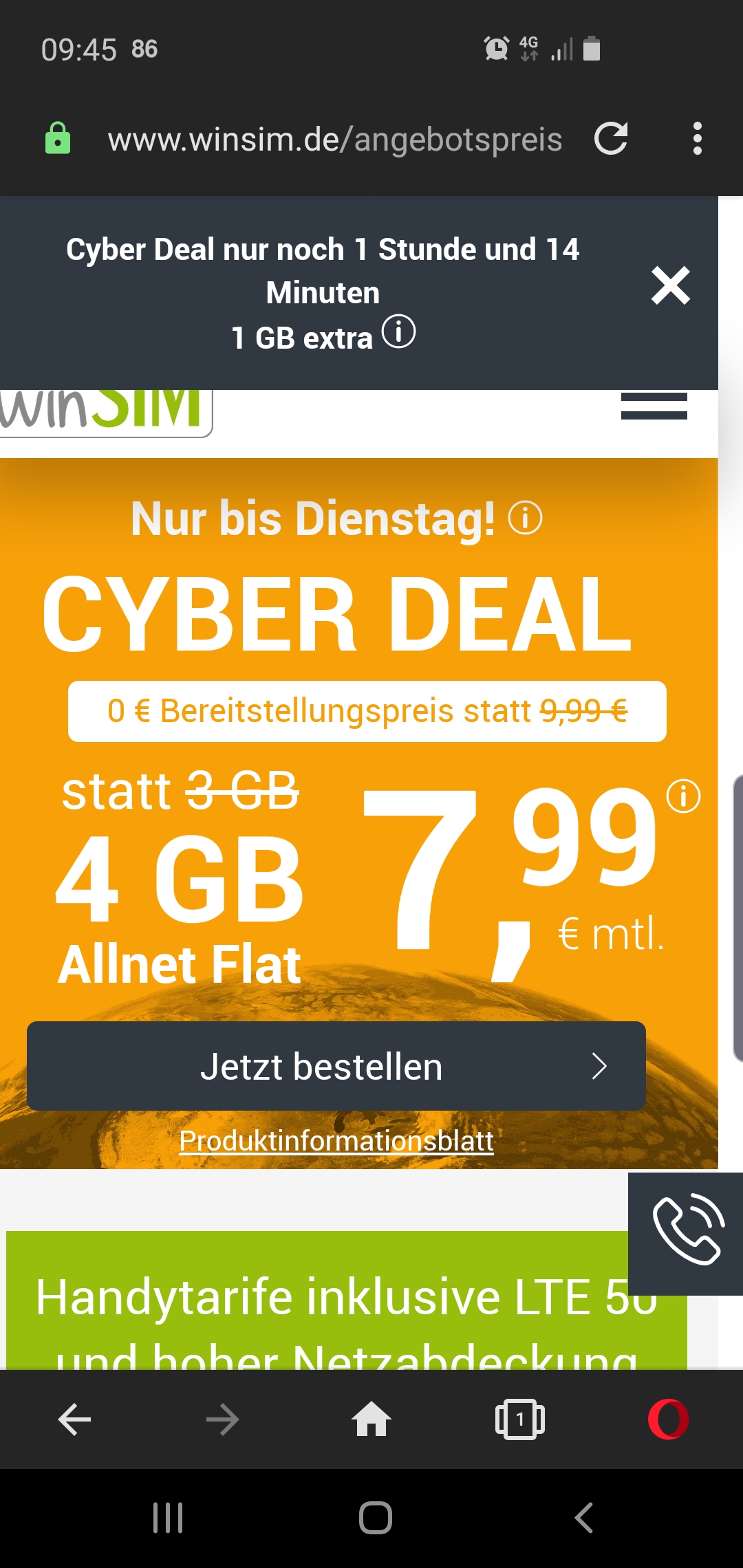Tap the URL address bar
This screenshot has height=1568, width=743.
coord(334,140)
